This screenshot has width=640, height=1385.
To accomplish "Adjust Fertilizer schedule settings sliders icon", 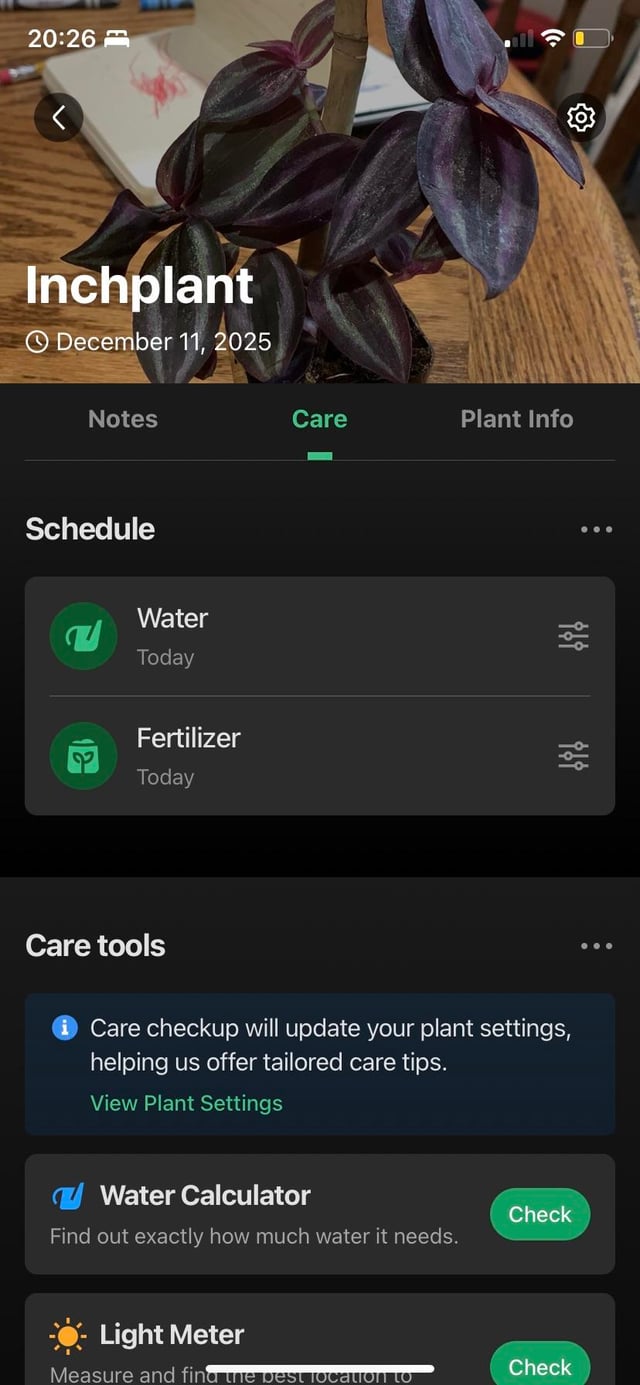I will click(573, 756).
